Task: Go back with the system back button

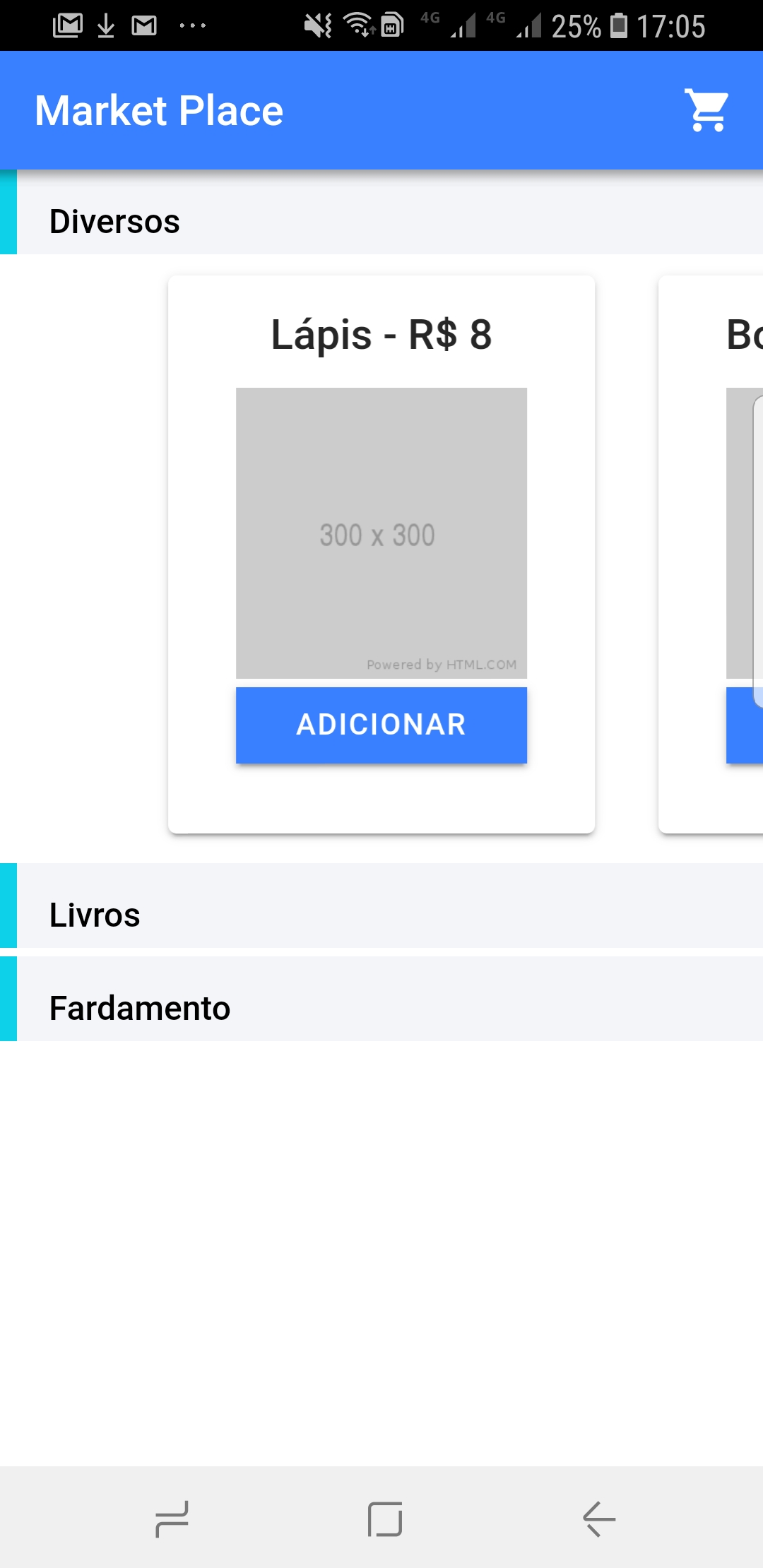Action: click(x=598, y=1519)
